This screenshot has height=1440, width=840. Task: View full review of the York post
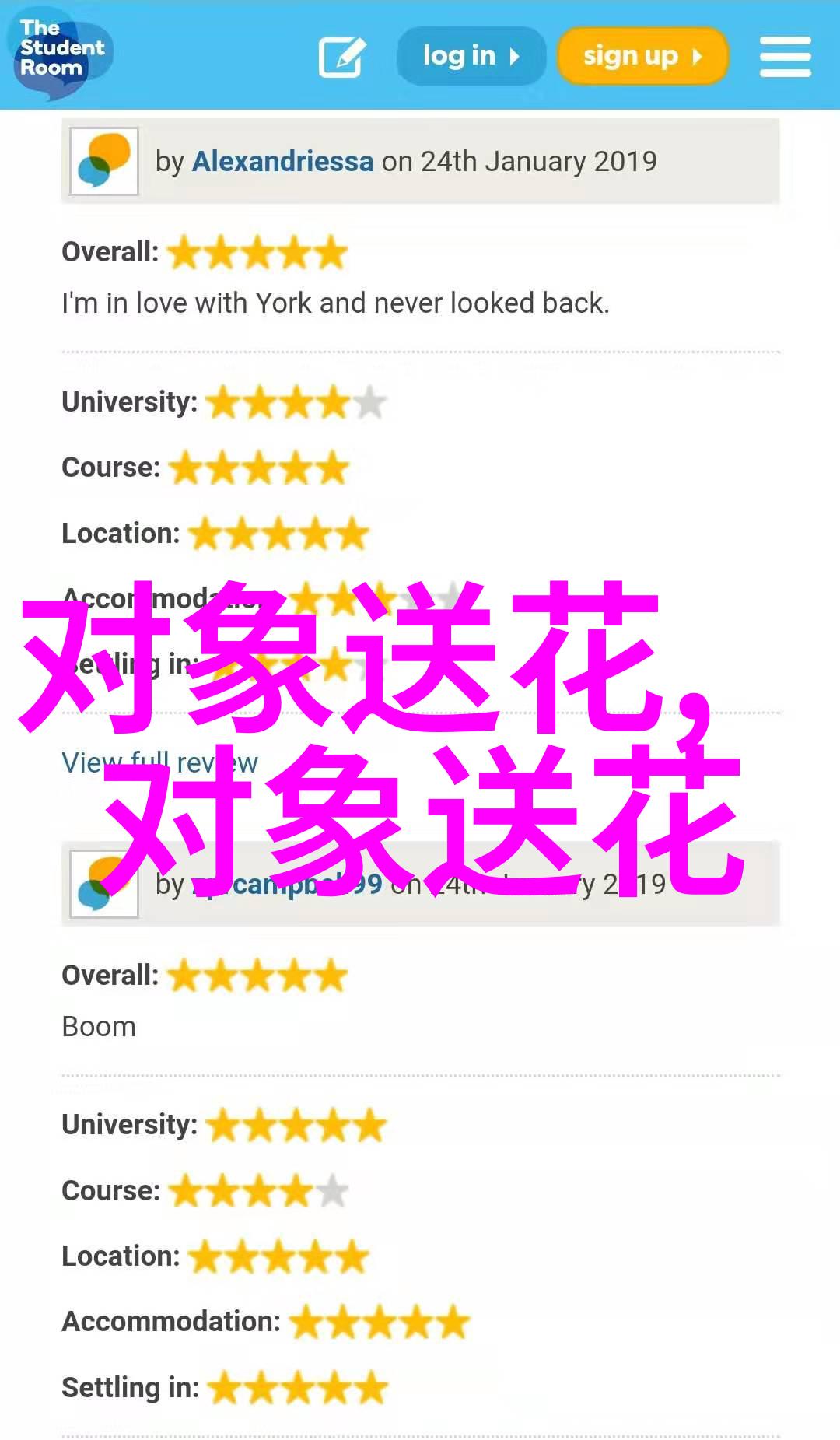(159, 762)
